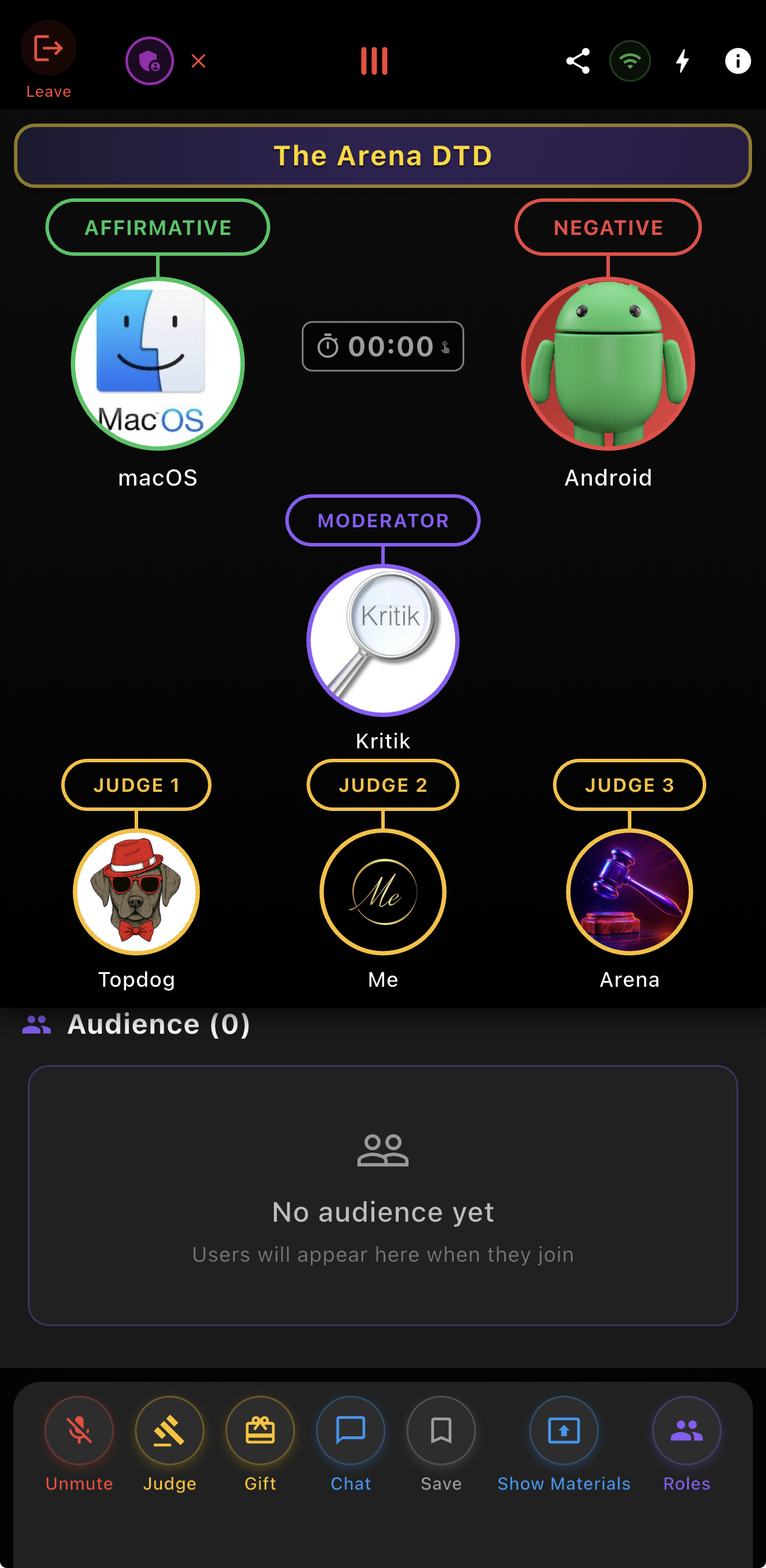Tap the red bars logo at top center
This screenshot has height=1568, width=766.
373,60
